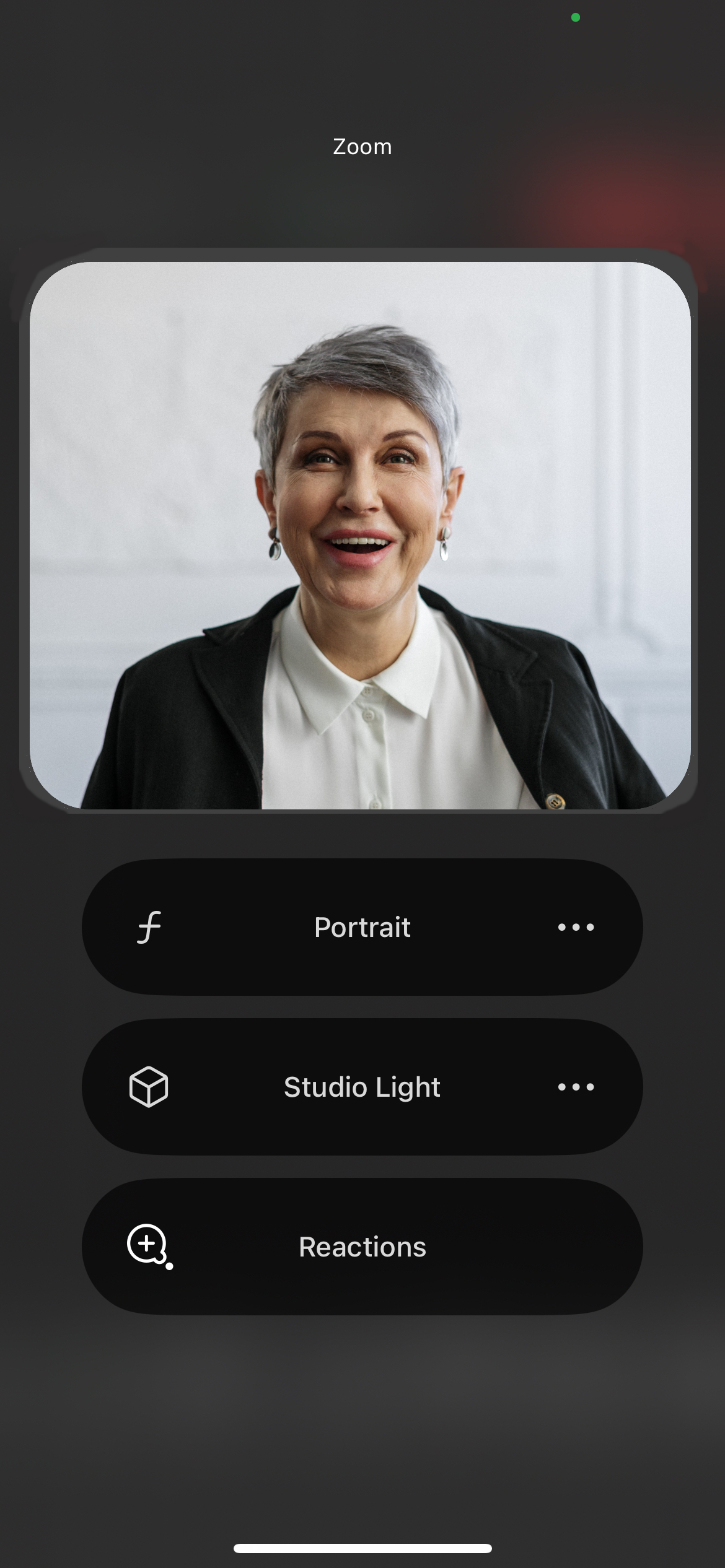Turn on Studio Light effect
This screenshot has width=725, height=1568.
coord(362,1086)
